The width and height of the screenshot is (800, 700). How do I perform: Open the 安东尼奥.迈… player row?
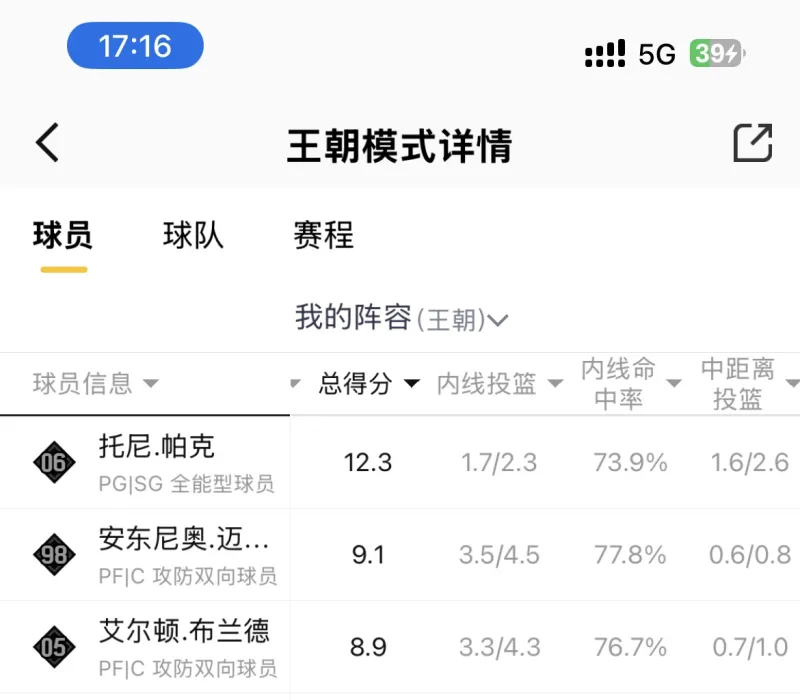[x=184, y=555]
